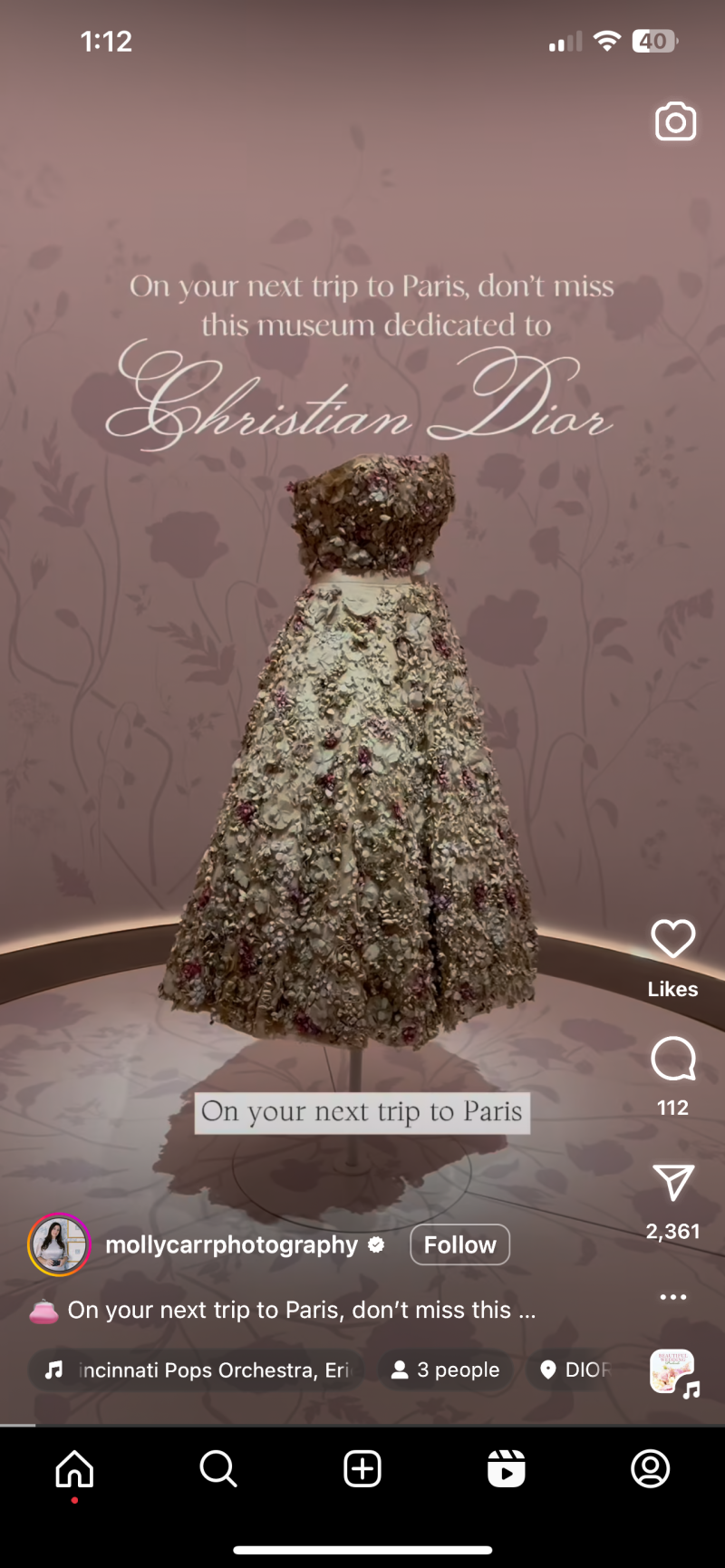Switch to the Search tab

click(218, 1468)
